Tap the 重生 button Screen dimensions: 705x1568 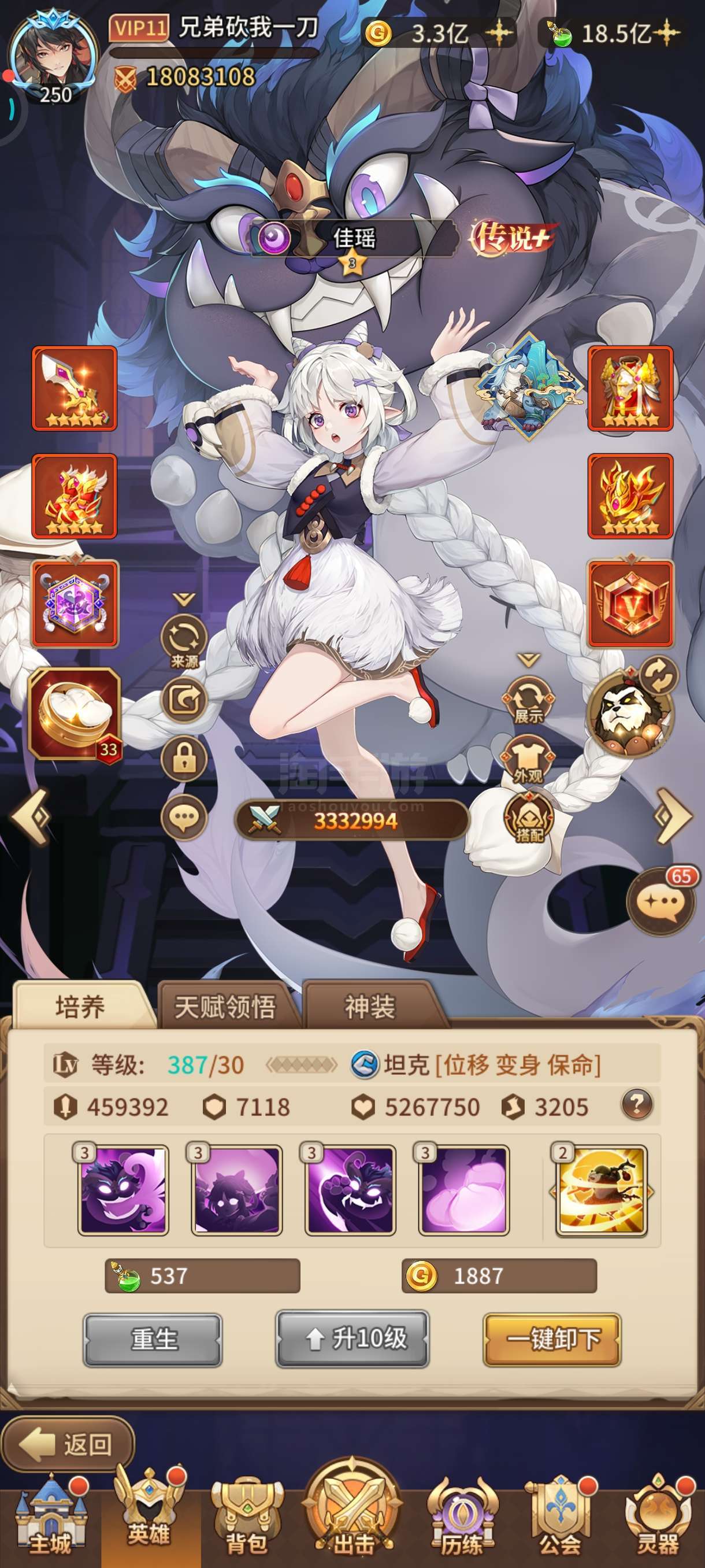pyautogui.click(x=153, y=1339)
